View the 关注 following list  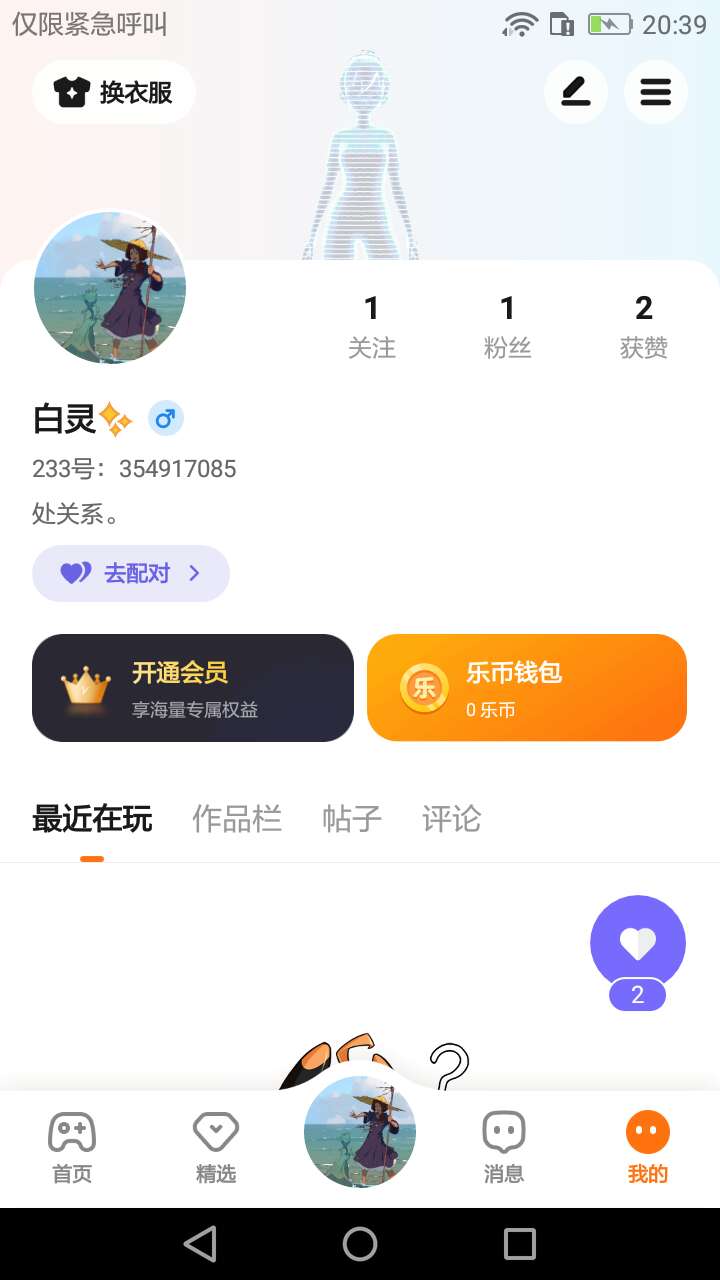(x=371, y=326)
